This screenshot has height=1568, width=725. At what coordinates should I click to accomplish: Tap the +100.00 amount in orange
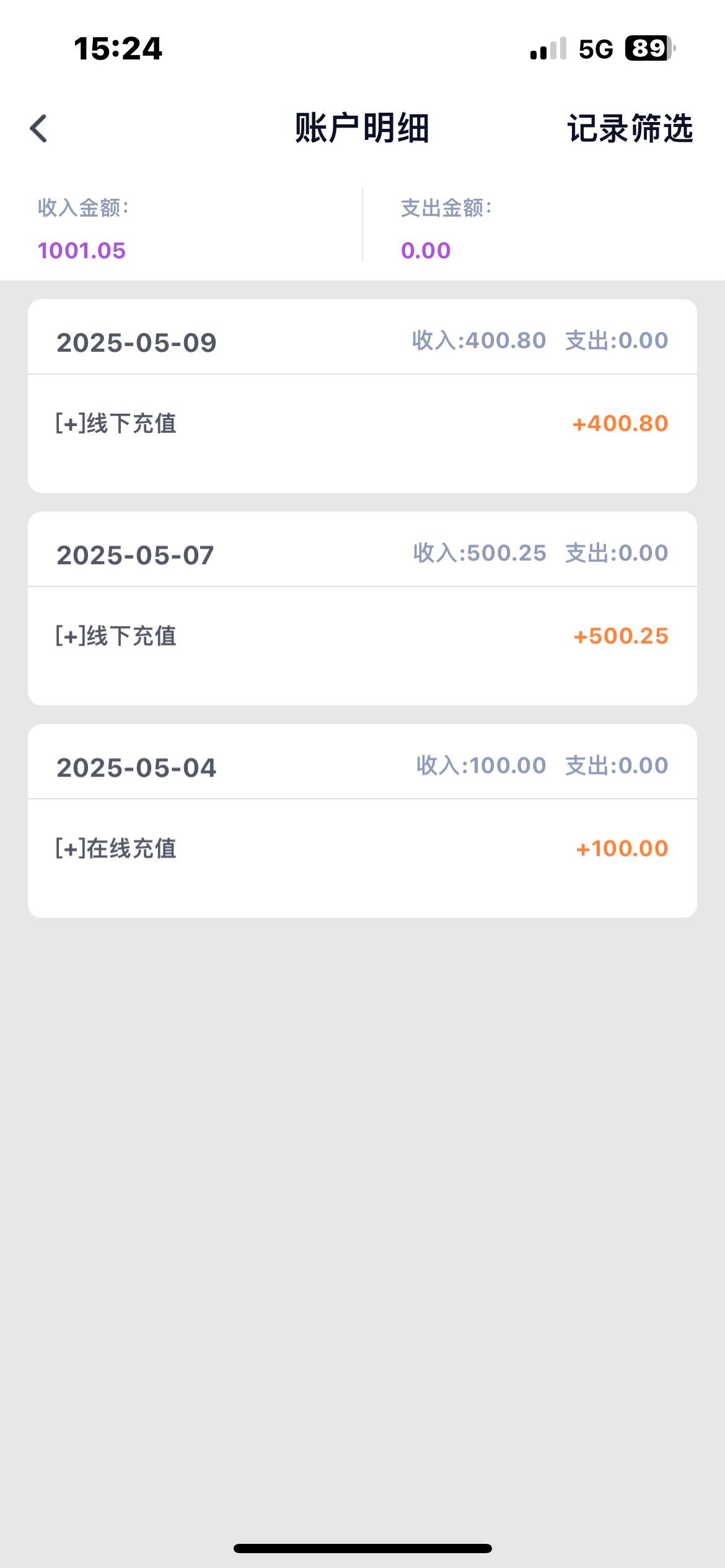(621, 848)
